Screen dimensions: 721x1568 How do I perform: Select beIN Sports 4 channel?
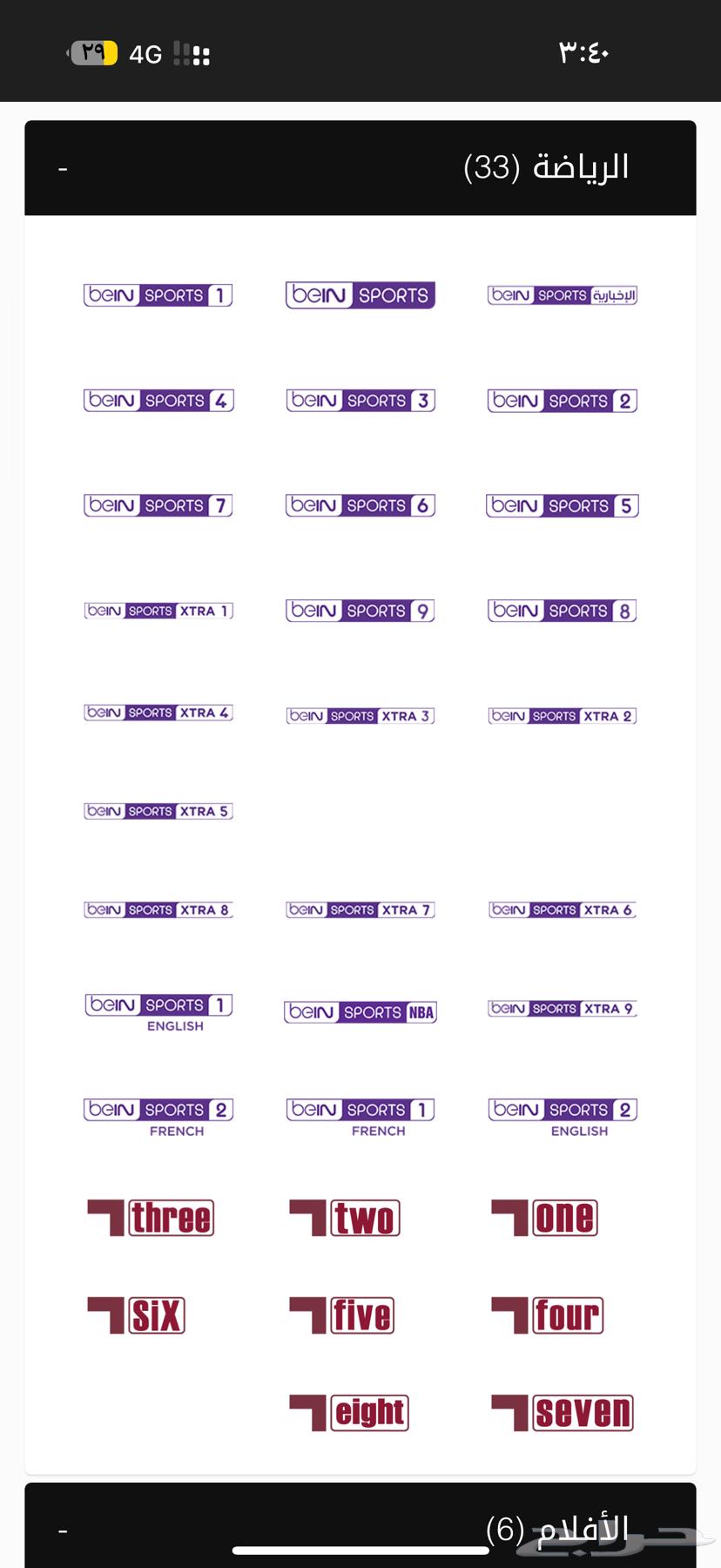158,401
